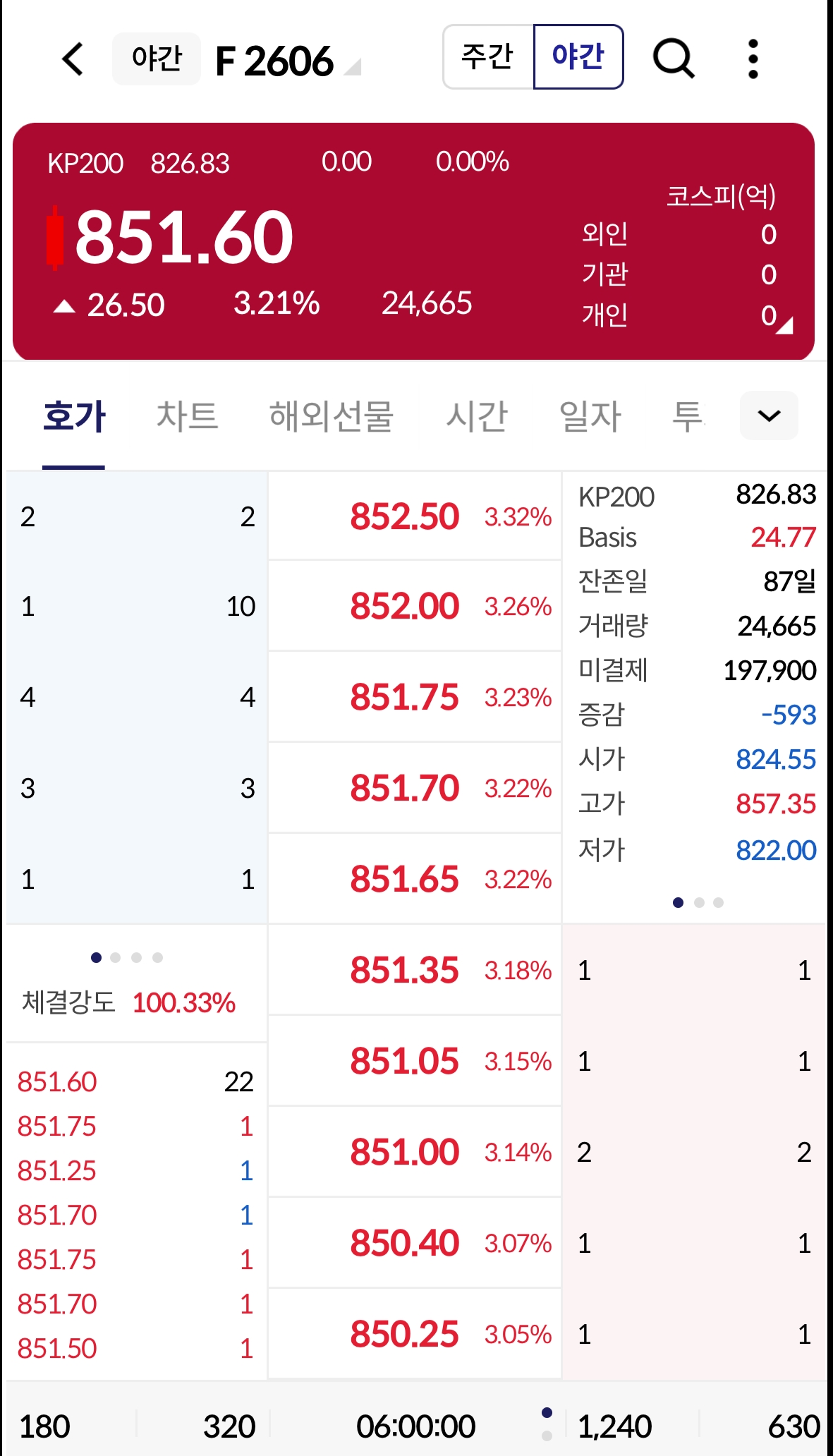The image size is (833, 1456).
Task: Open the three-dot overflow menu
Action: [753, 59]
